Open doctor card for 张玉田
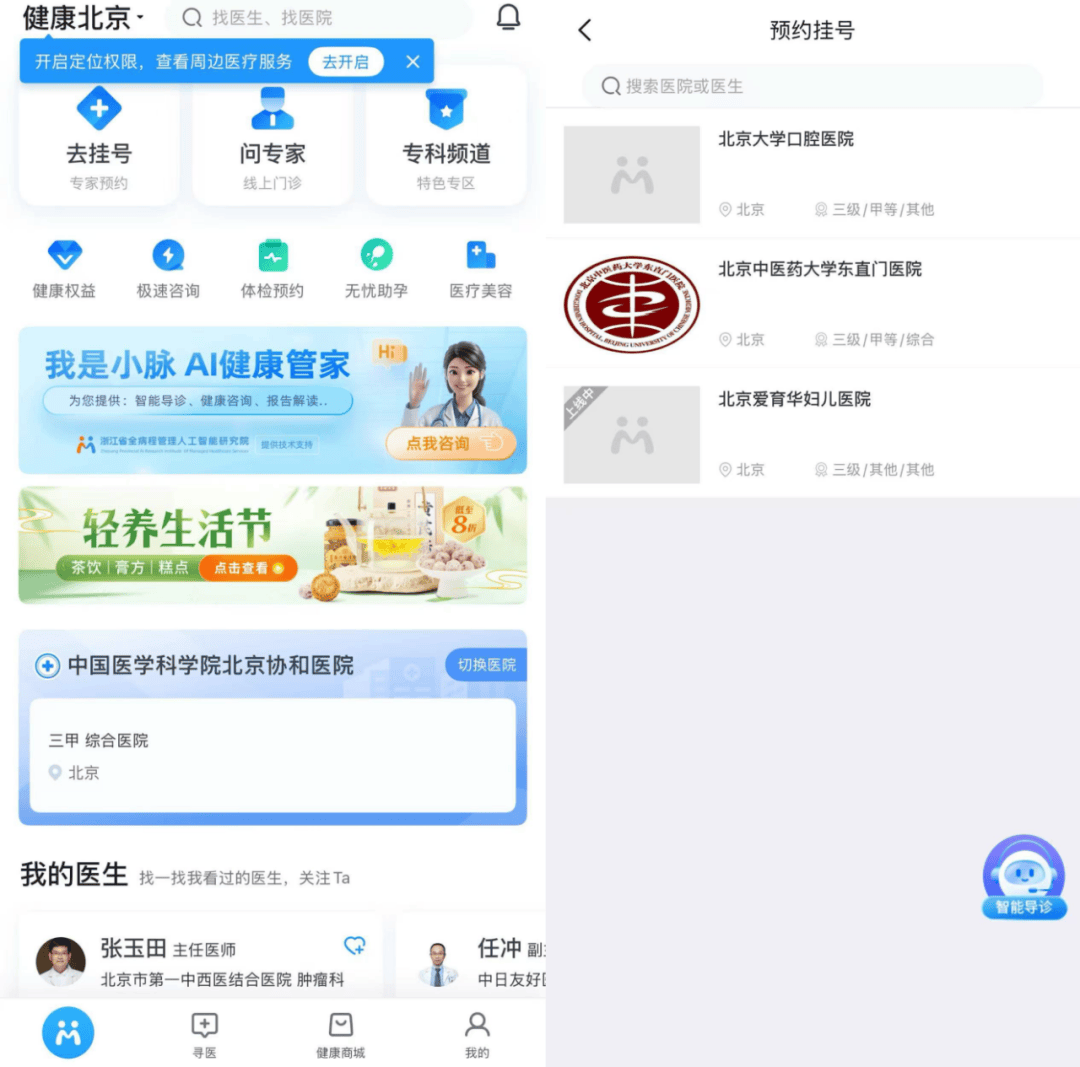This screenshot has height=1067, width=1080. (x=200, y=960)
